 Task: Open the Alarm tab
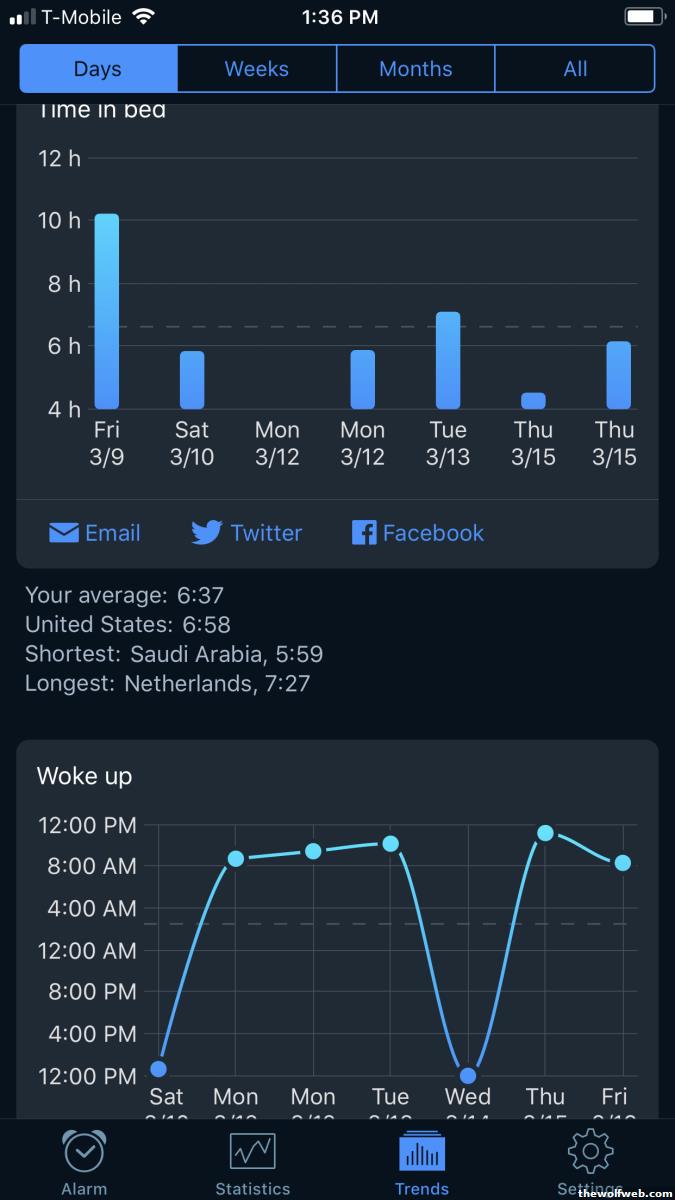(84, 1162)
